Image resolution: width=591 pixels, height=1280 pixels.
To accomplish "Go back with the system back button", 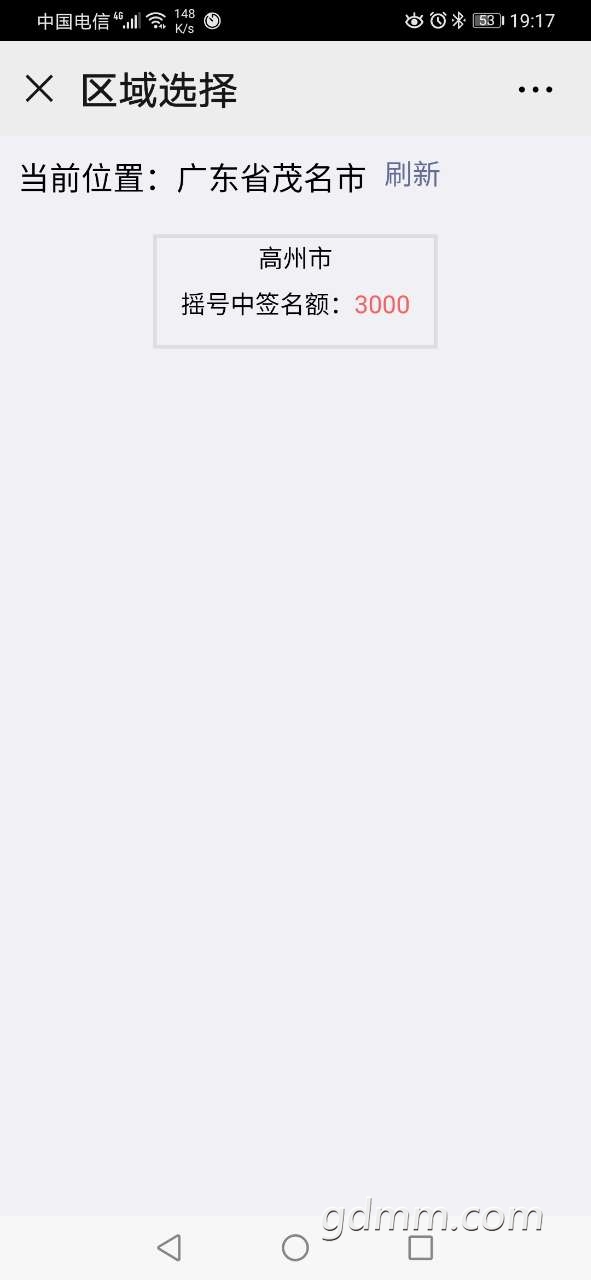I will click(x=169, y=1247).
